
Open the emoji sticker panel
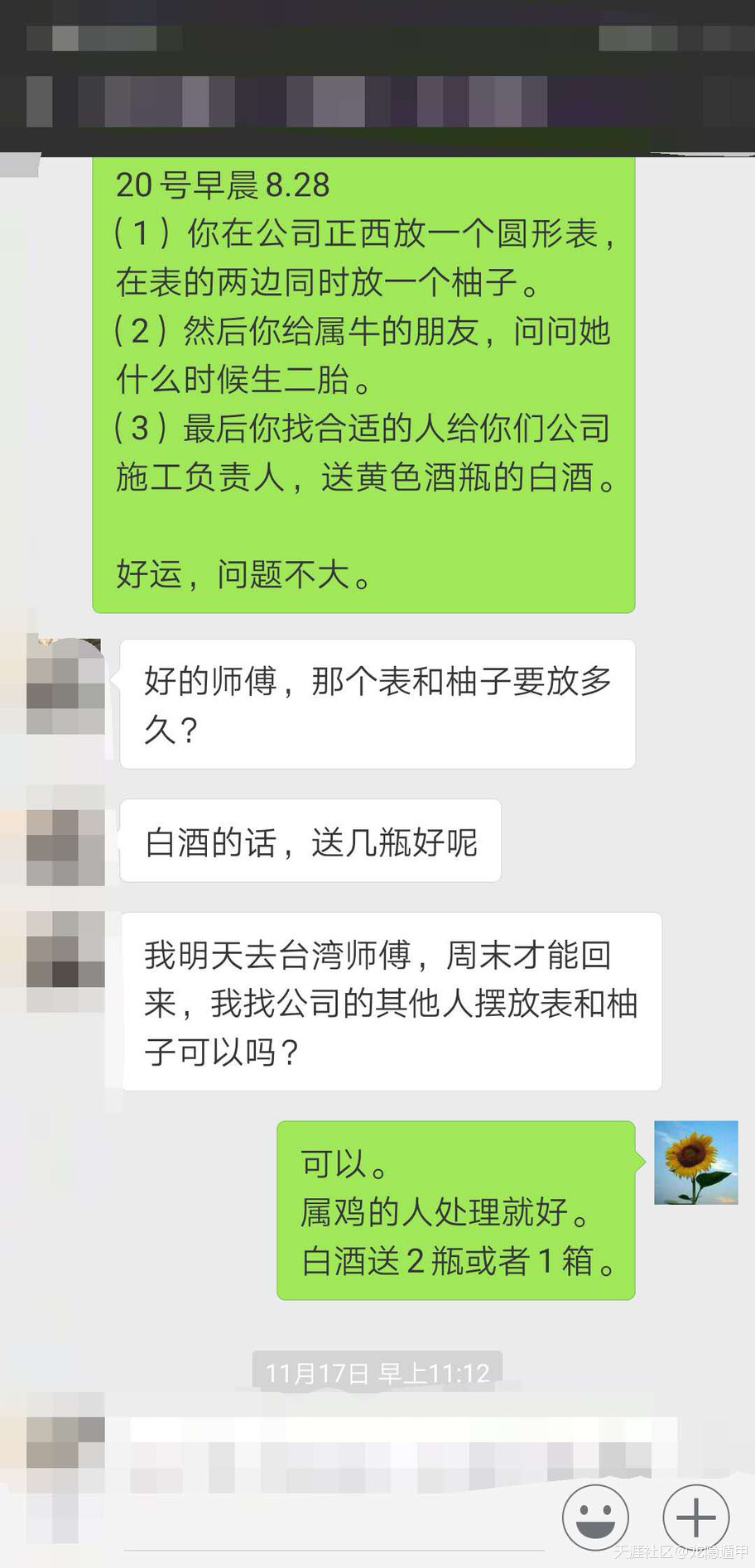pos(595,1518)
